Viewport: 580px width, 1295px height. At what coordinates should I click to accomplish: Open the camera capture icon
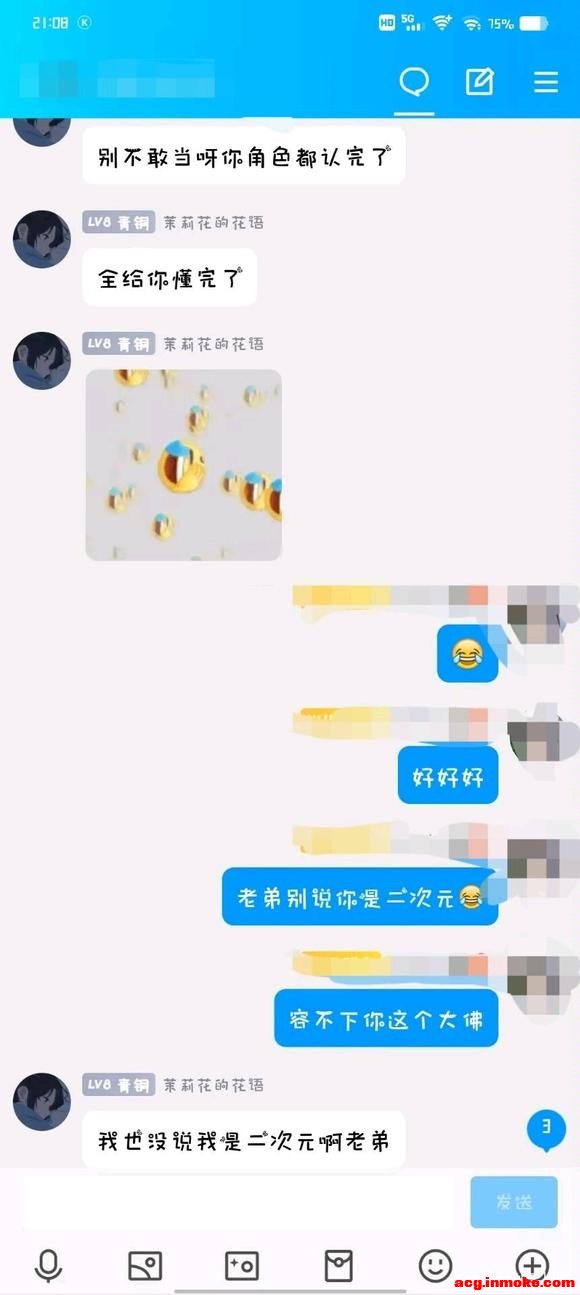tap(242, 1265)
